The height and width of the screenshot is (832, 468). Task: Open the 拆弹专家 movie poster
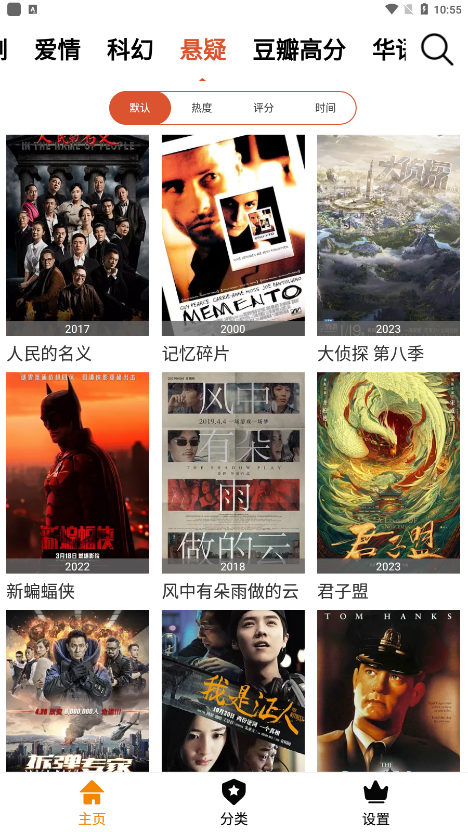(77, 691)
